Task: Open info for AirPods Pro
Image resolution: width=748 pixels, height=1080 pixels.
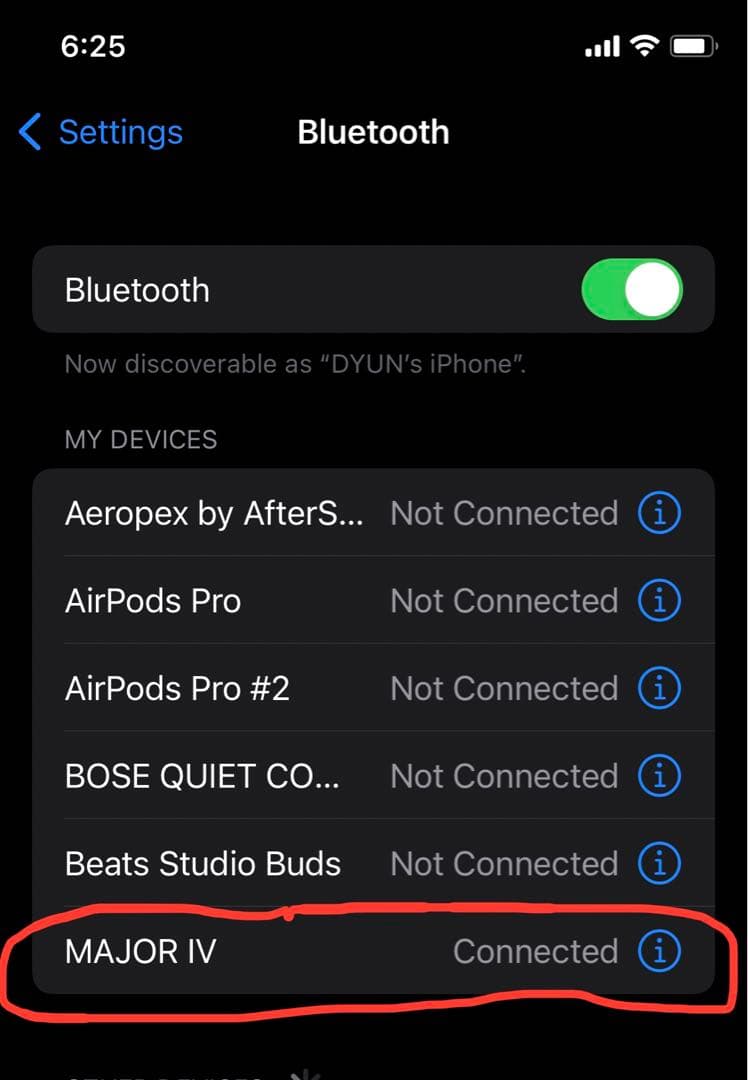Action: coord(659,601)
